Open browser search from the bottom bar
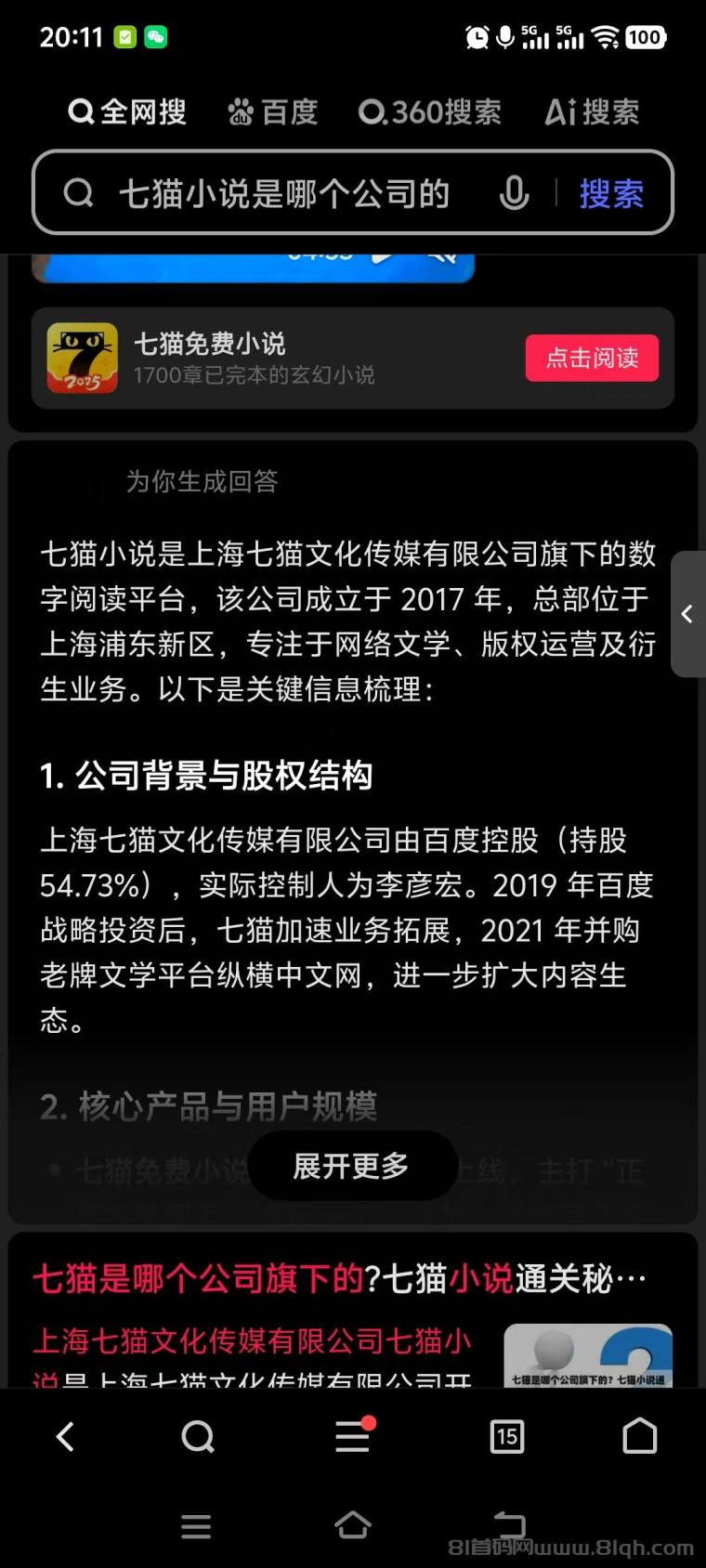 198,1437
